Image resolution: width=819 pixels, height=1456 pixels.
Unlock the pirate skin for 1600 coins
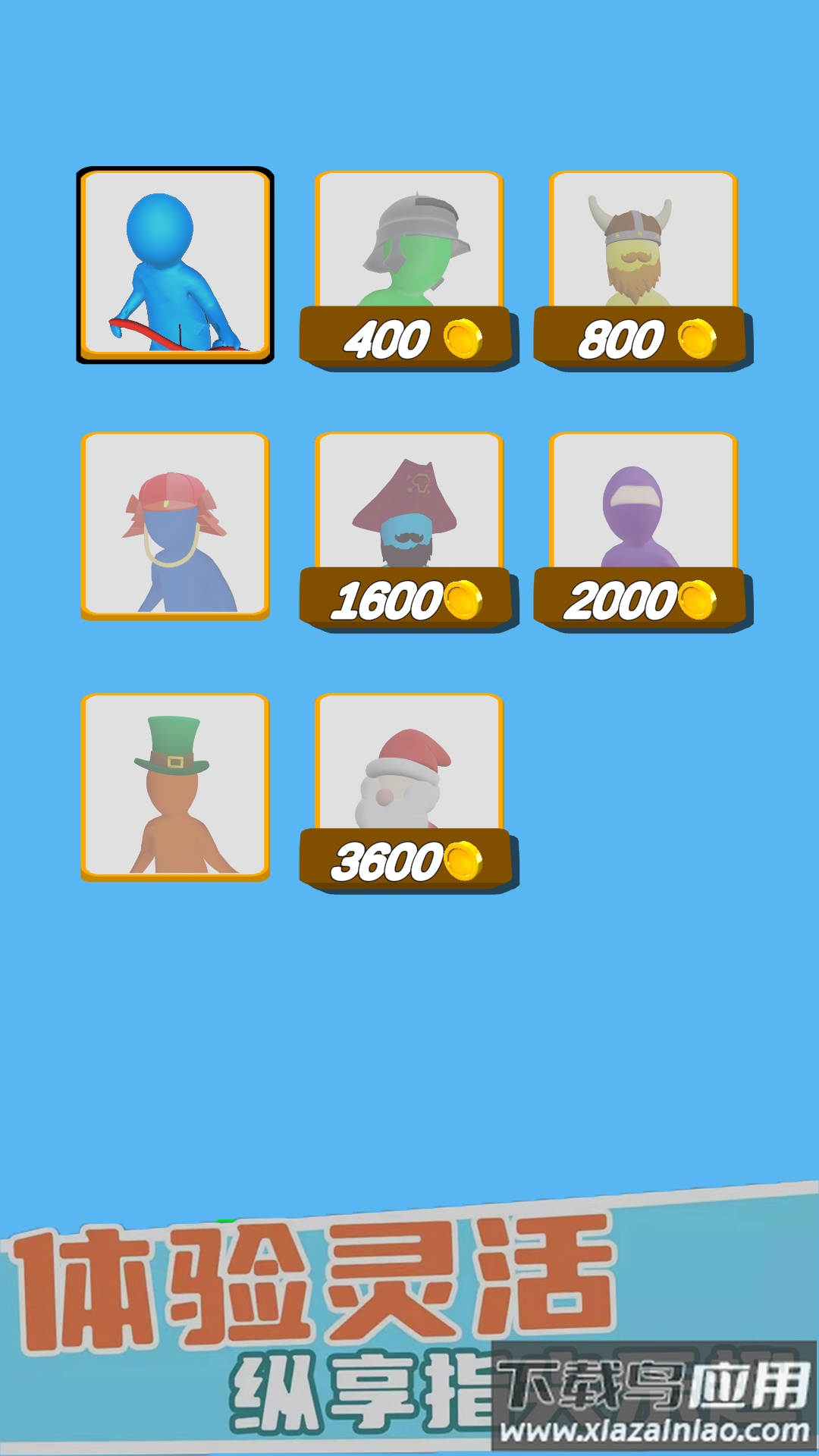(409, 599)
